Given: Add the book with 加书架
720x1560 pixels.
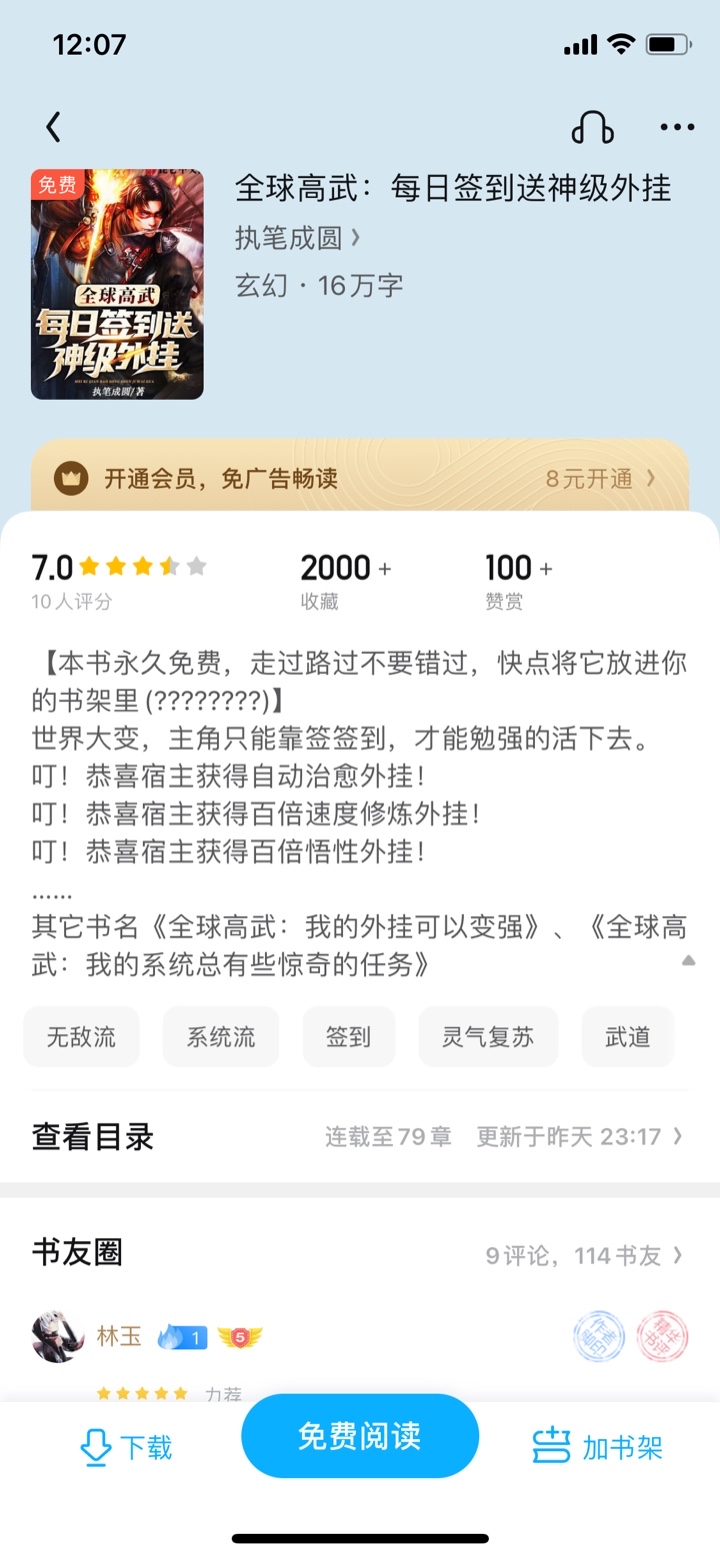Looking at the screenshot, I should tap(597, 1447).
